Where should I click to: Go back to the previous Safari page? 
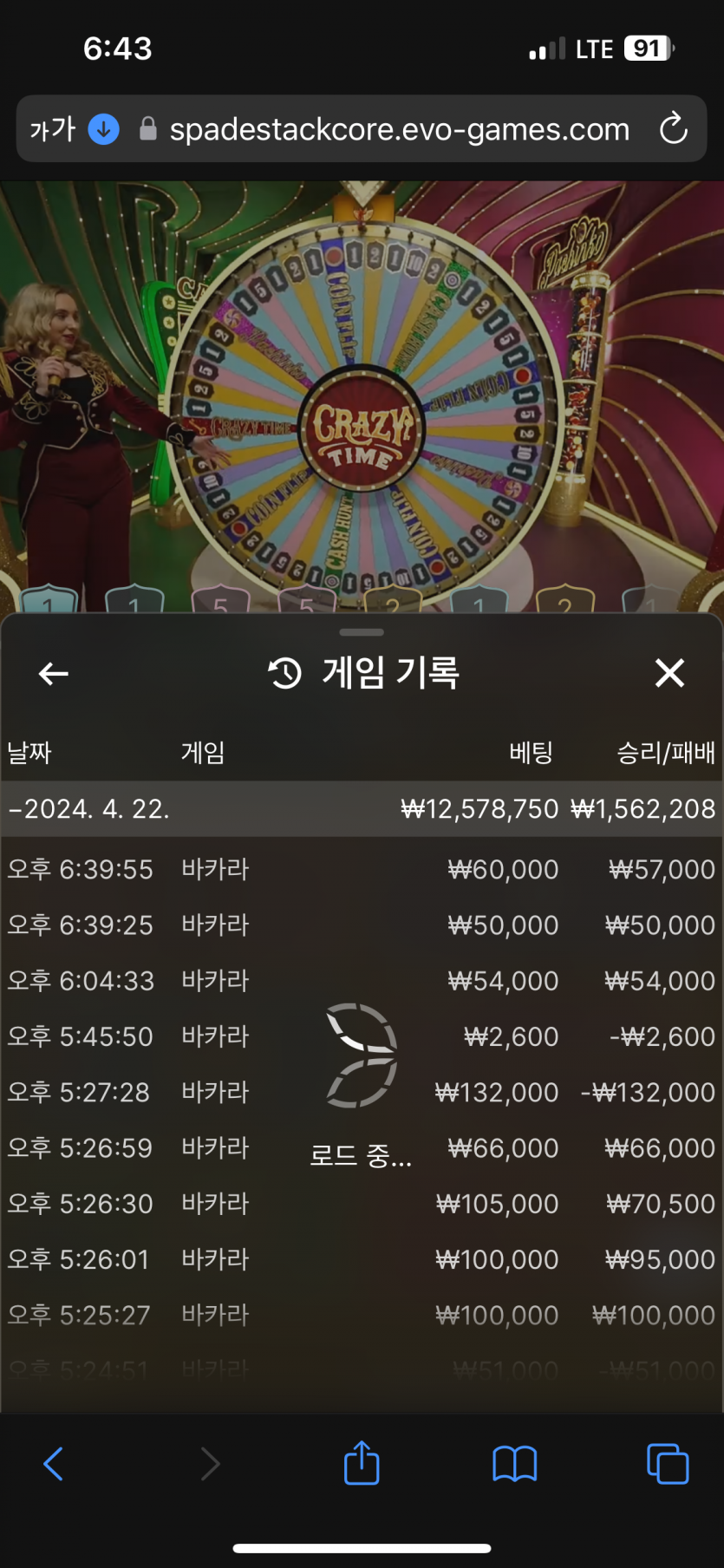pos(54,1464)
